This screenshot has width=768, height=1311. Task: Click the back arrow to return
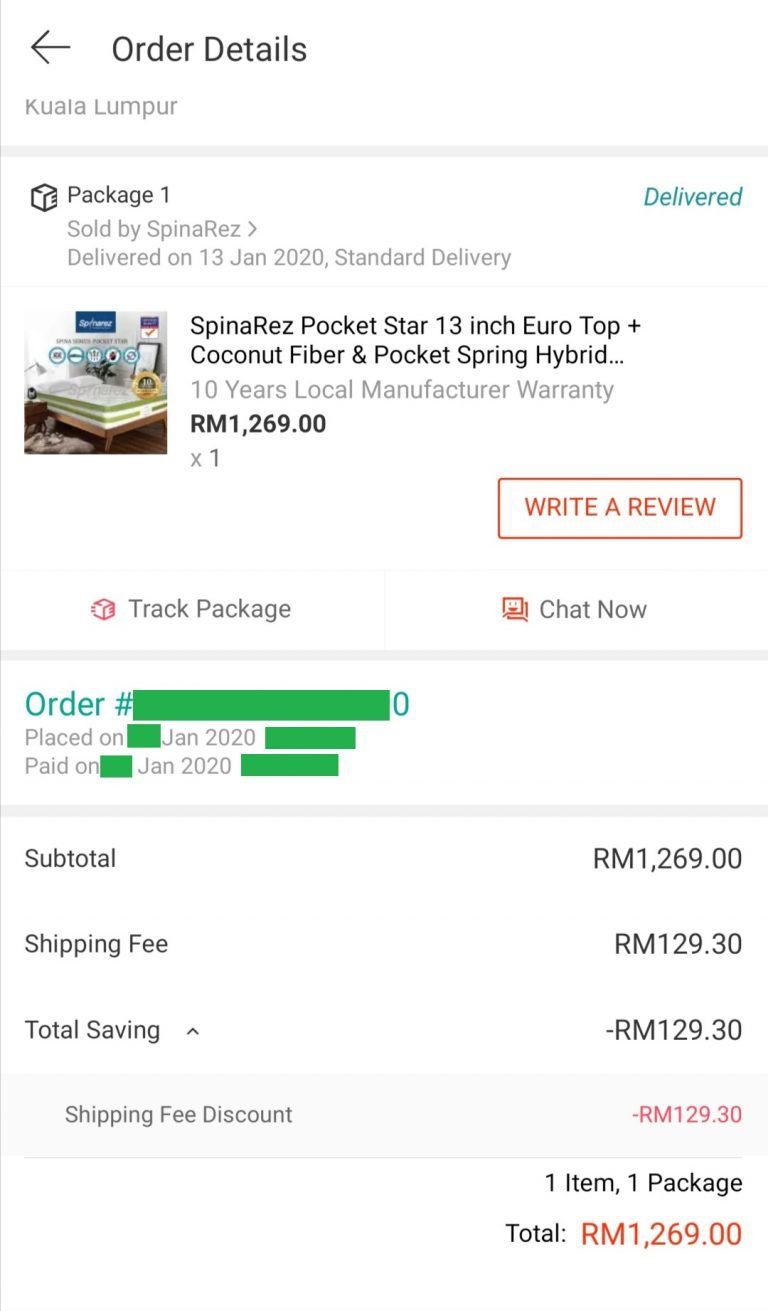tap(49, 47)
